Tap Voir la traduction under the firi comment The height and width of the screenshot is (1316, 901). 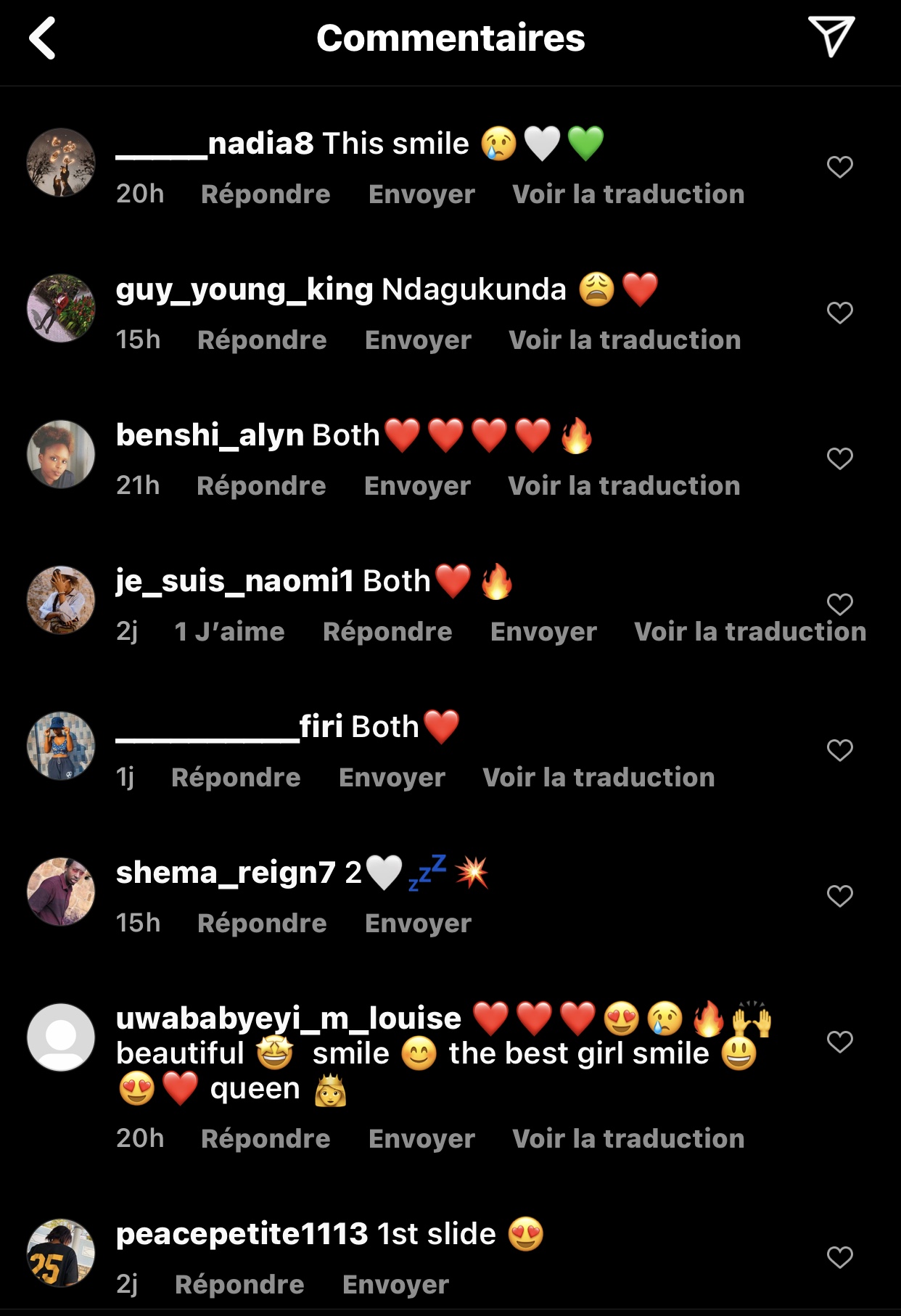[x=598, y=778]
